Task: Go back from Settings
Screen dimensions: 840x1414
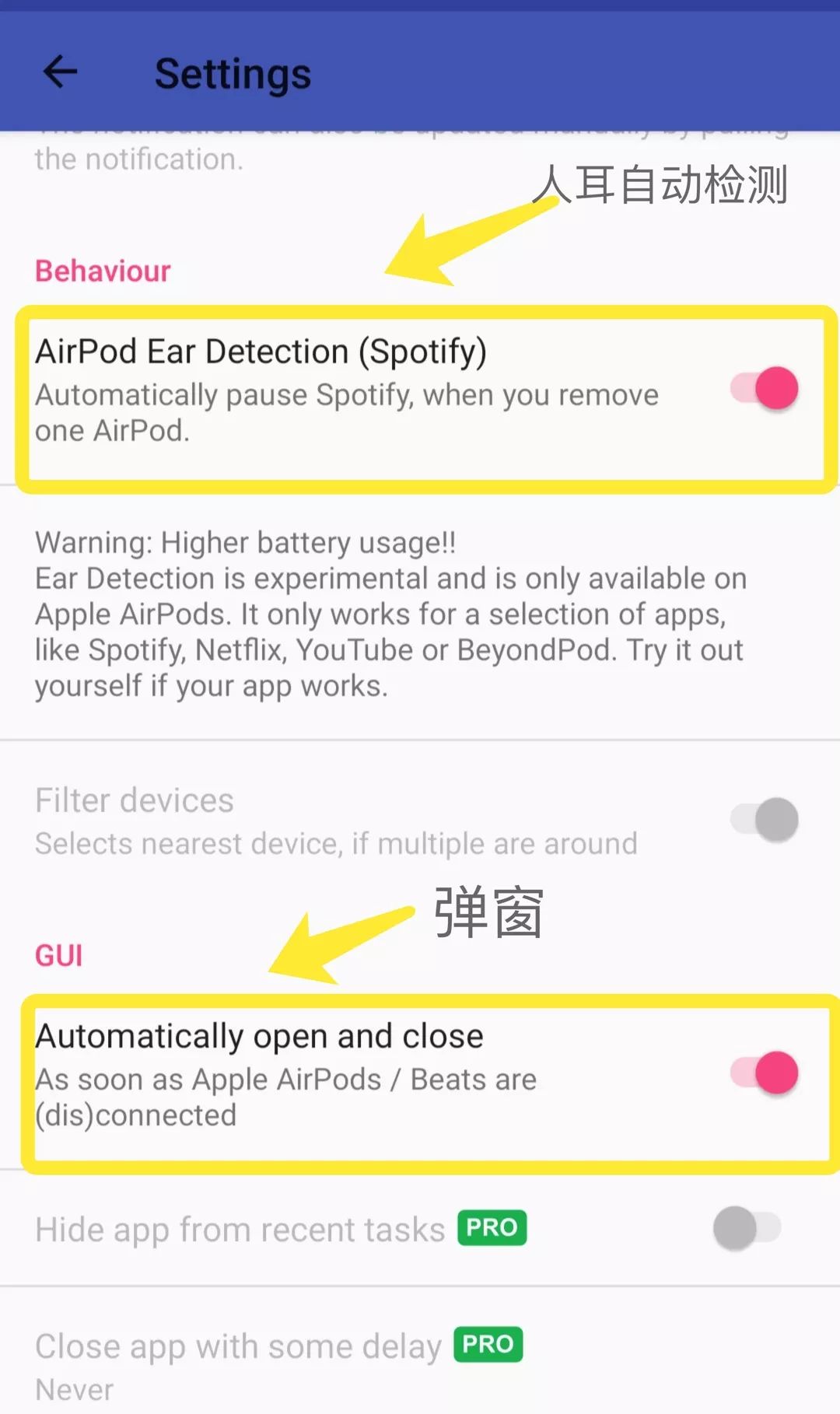Action: pos(61,72)
